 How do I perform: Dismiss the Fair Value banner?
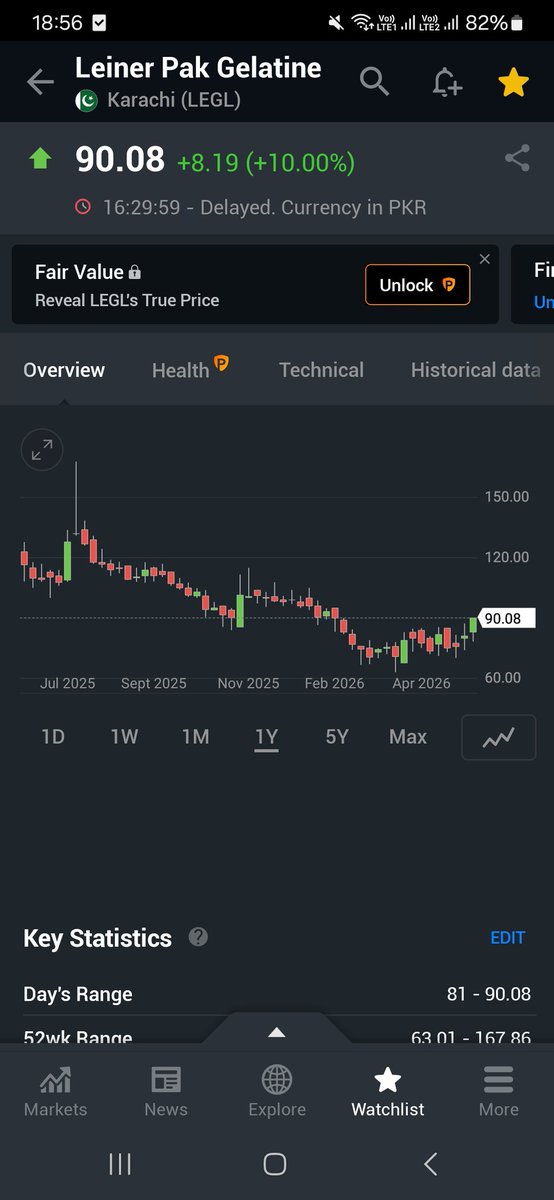(x=485, y=259)
